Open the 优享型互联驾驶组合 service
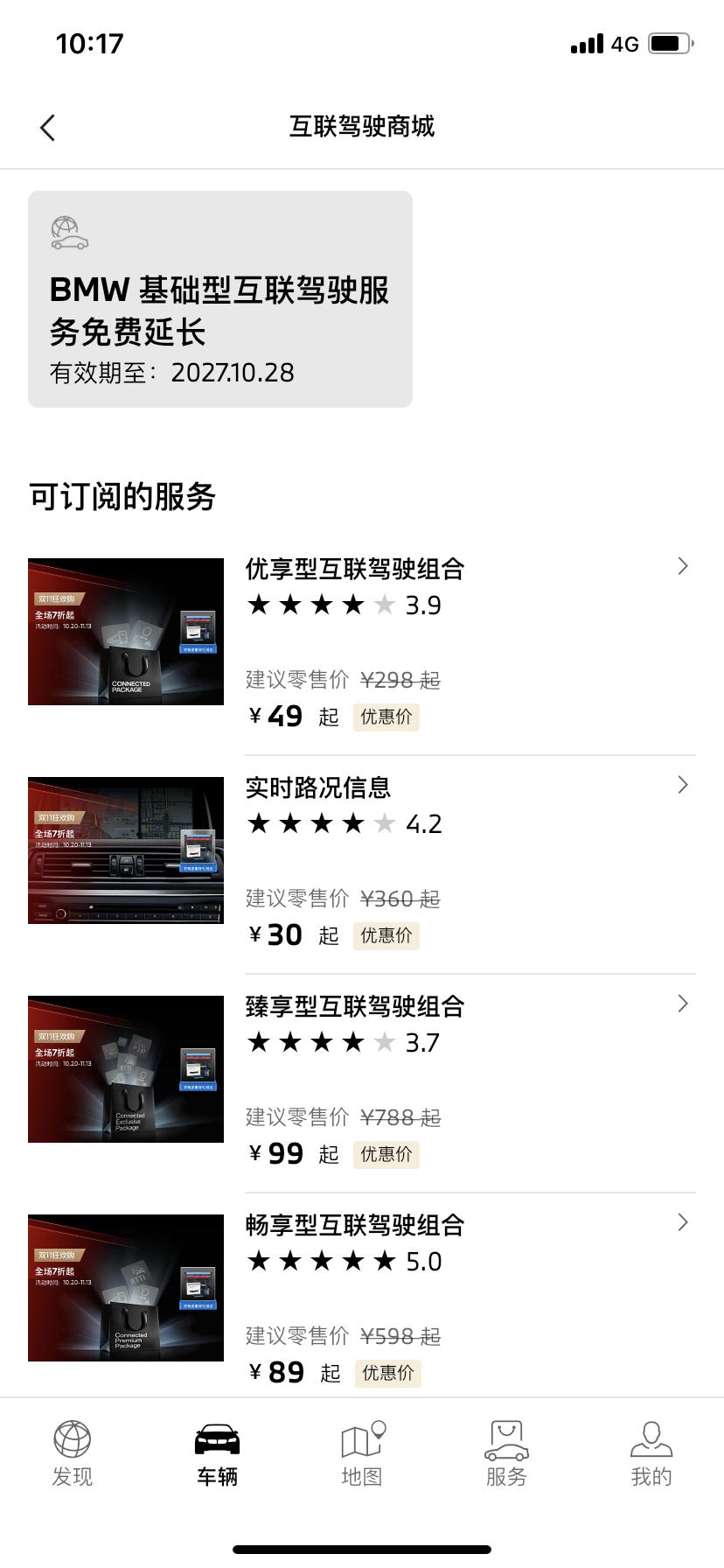The image size is (724, 1568). pos(362,646)
